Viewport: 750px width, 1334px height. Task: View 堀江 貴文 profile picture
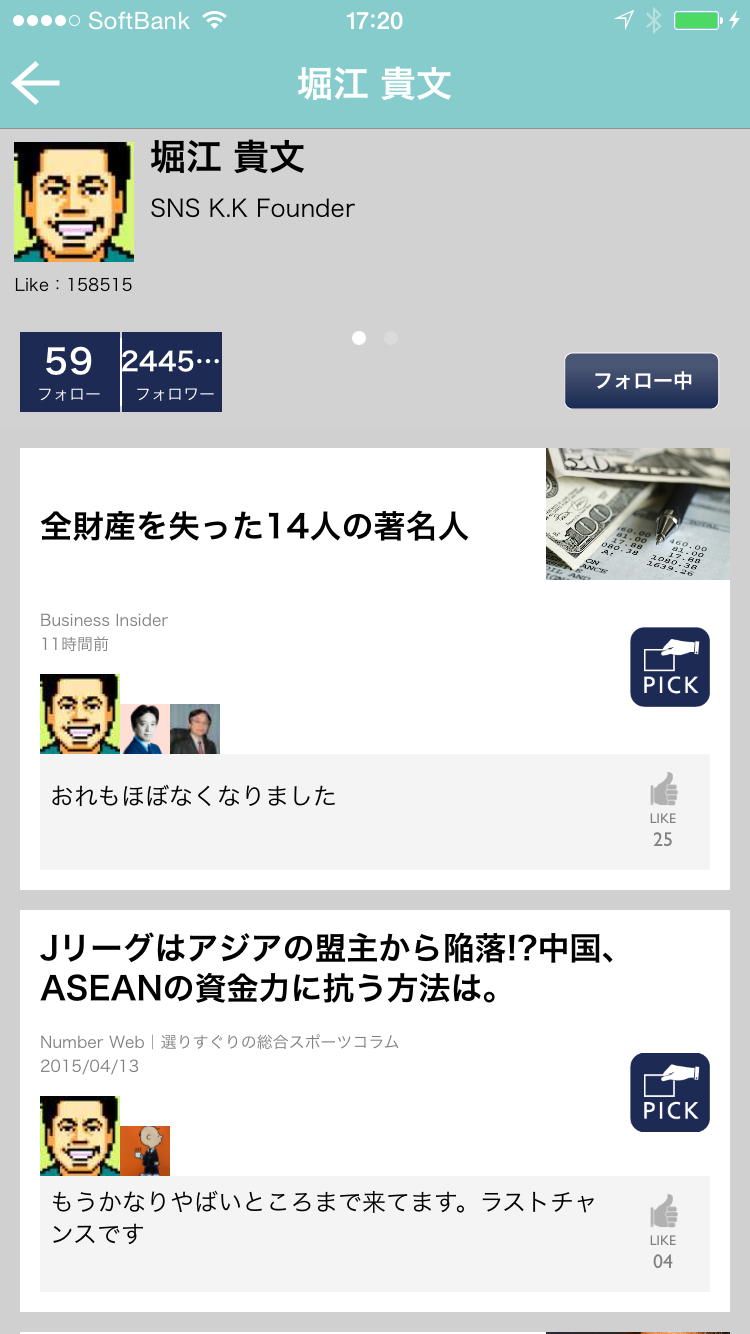click(74, 202)
